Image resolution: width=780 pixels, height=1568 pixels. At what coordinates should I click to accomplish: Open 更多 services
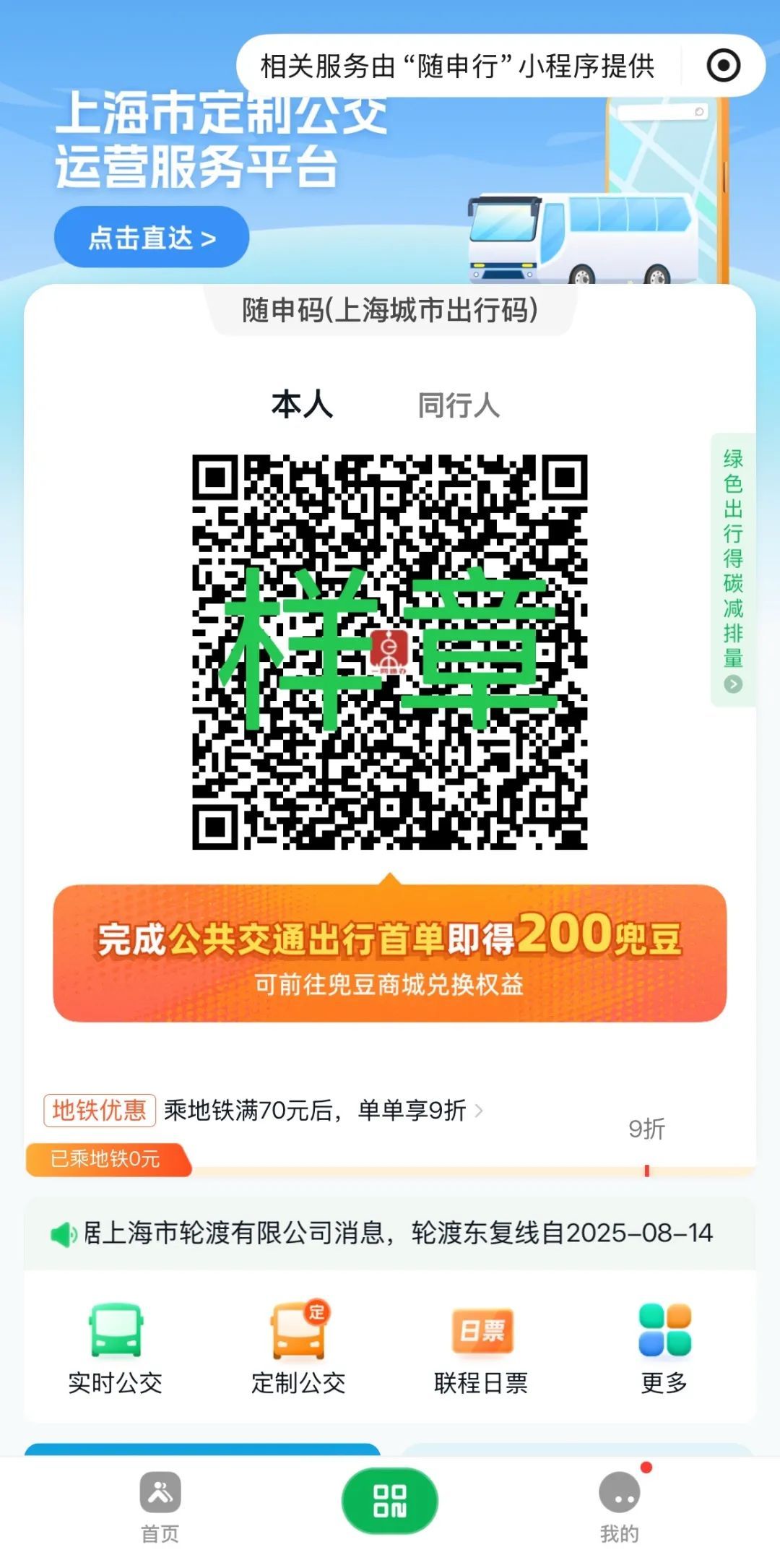point(664,1348)
